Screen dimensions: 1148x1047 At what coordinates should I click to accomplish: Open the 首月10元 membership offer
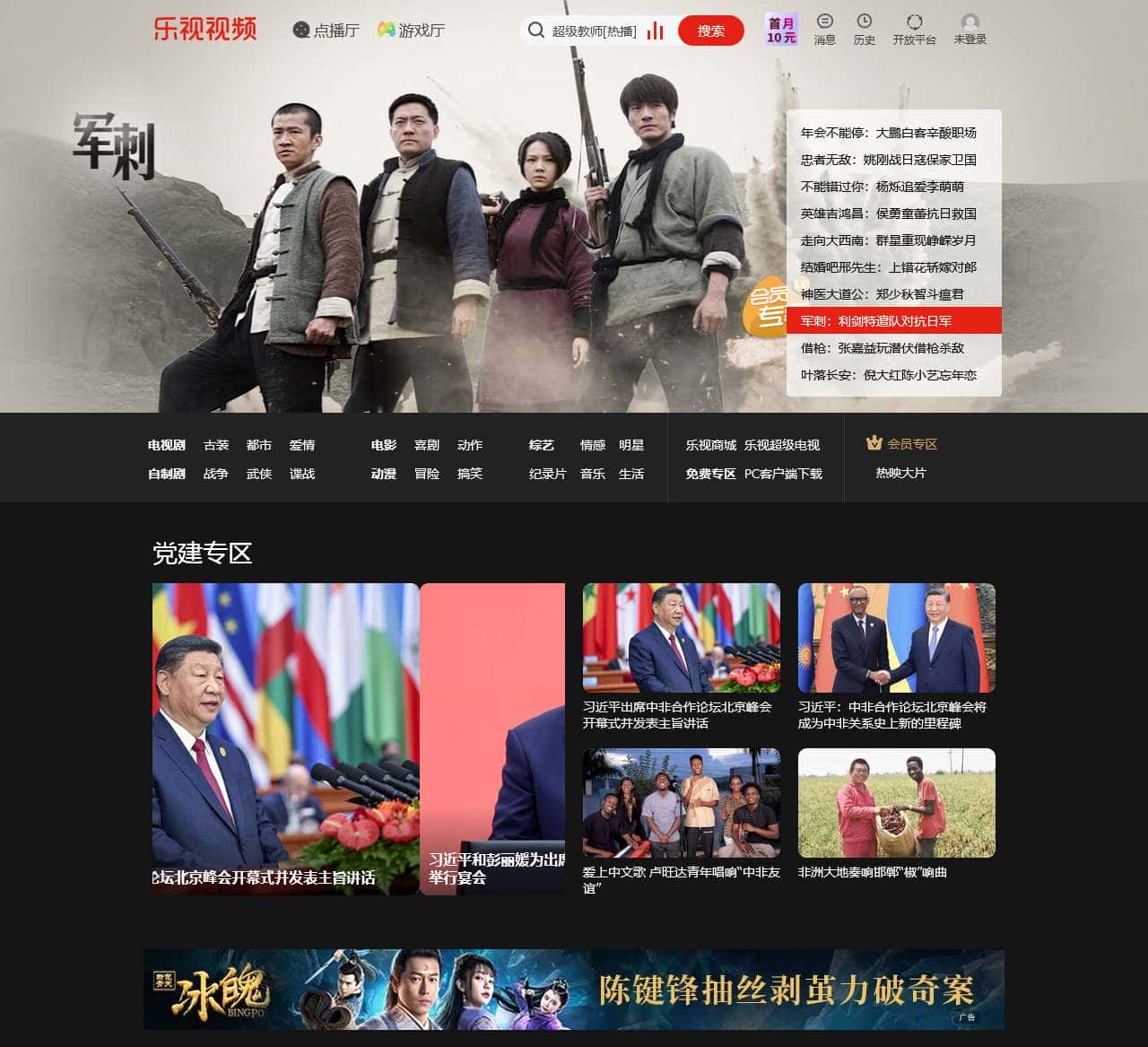pos(781,30)
